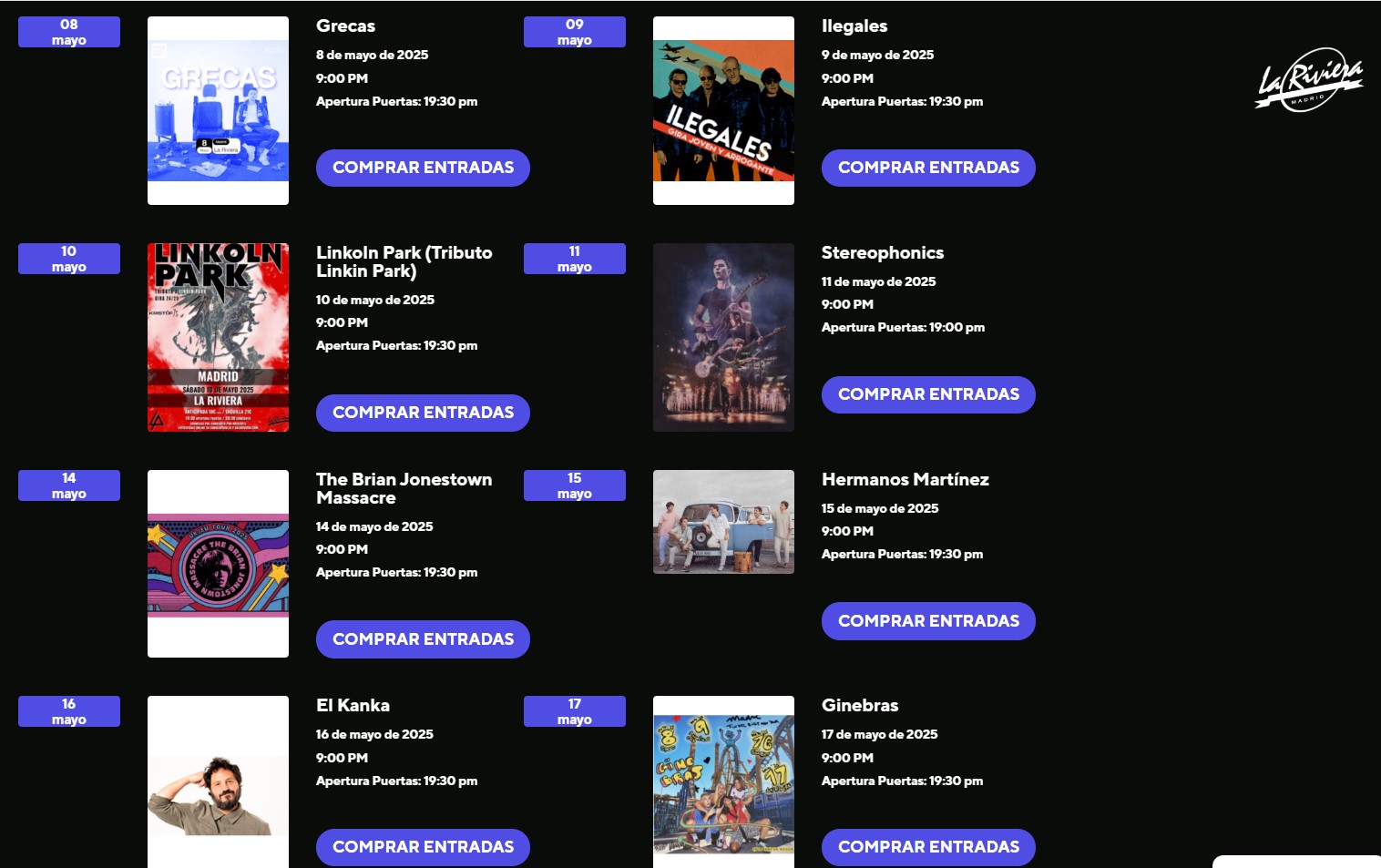Buy tickets for Ginebras concert
1381x868 pixels.
pos(928,847)
